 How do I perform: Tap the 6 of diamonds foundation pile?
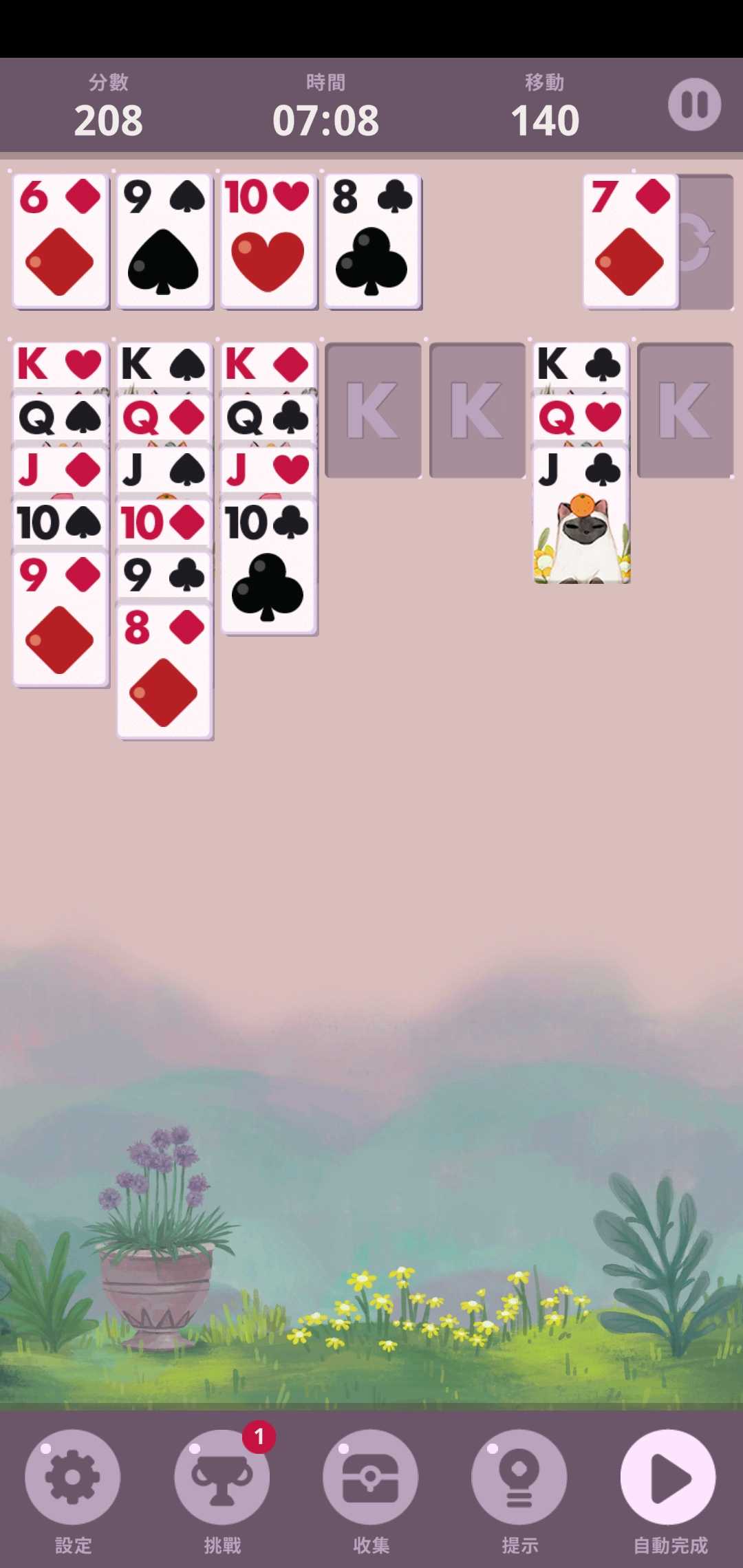pyautogui.click(x=61, y=241)
